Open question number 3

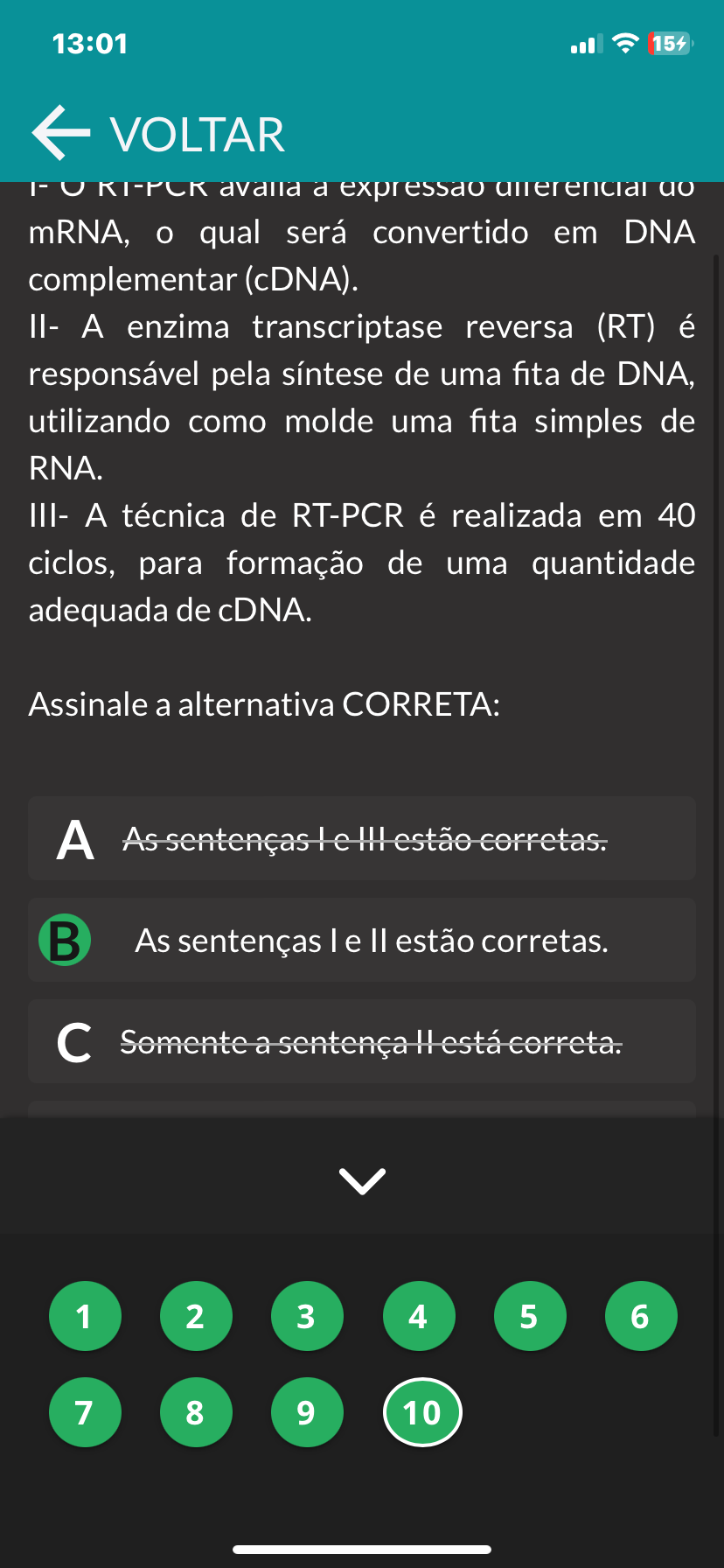click(x=307, y=1316)
